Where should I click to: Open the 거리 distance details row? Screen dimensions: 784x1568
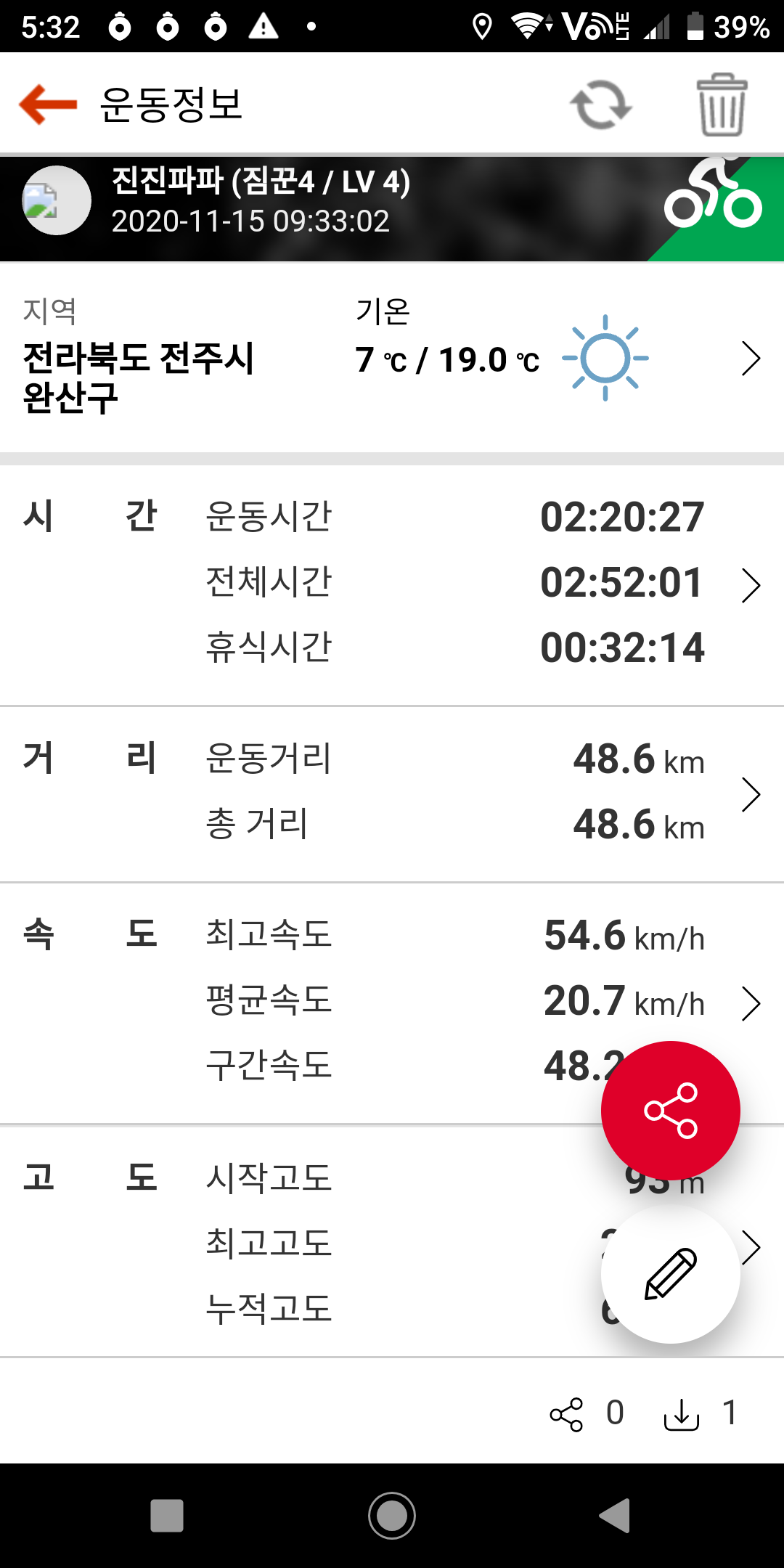(x=392, y=794)
